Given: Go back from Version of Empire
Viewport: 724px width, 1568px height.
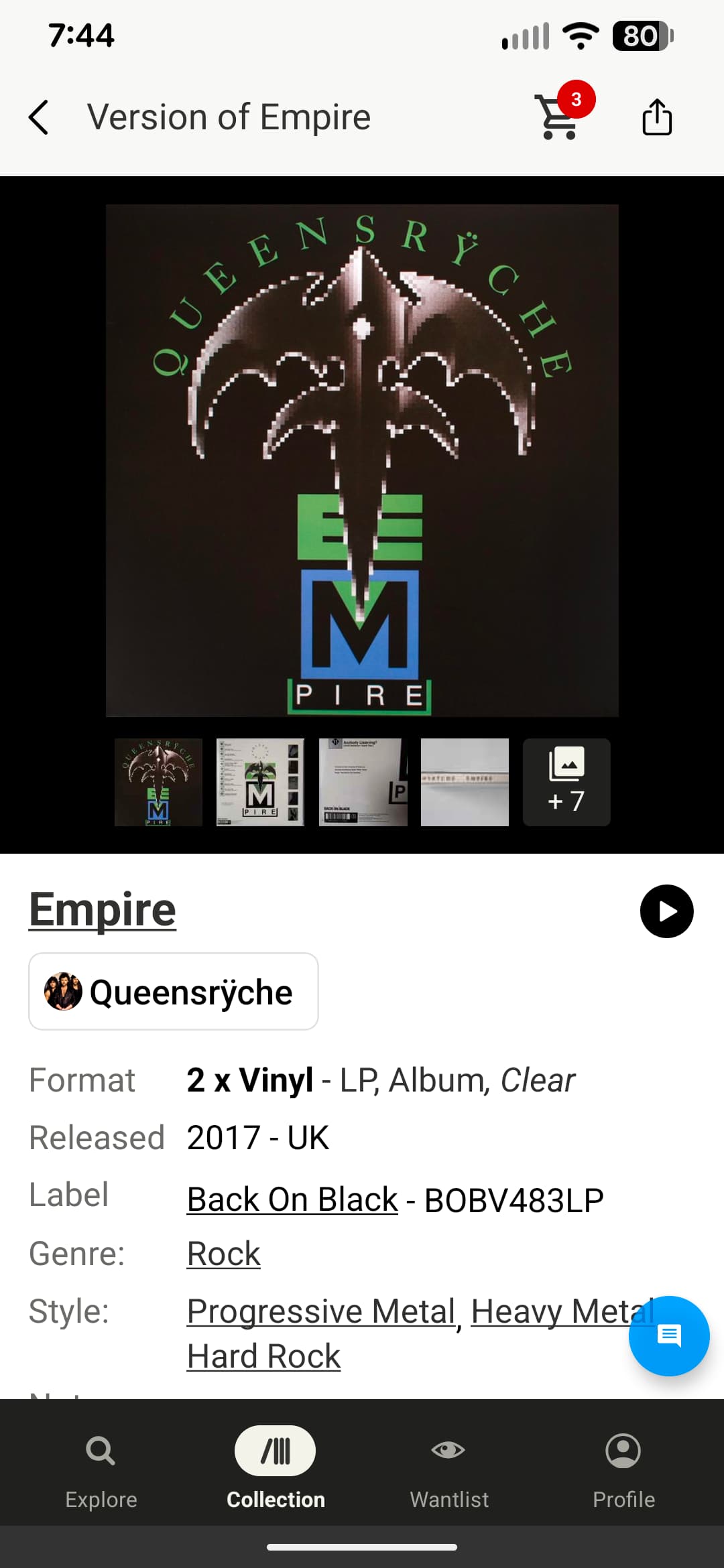Looking at the screenshot, I should [39, 117].
